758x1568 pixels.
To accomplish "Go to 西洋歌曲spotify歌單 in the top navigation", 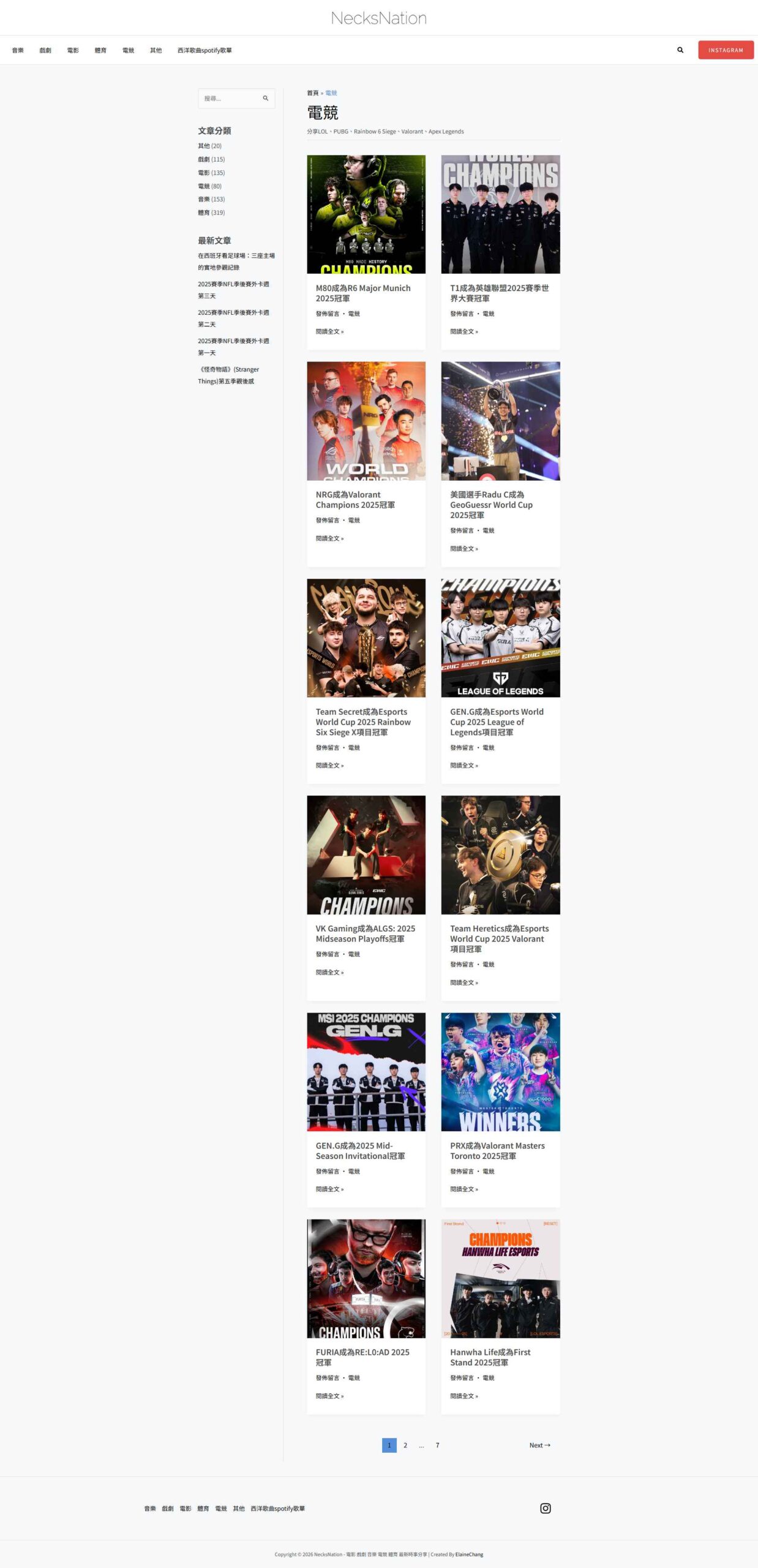I will click(205, 50).
